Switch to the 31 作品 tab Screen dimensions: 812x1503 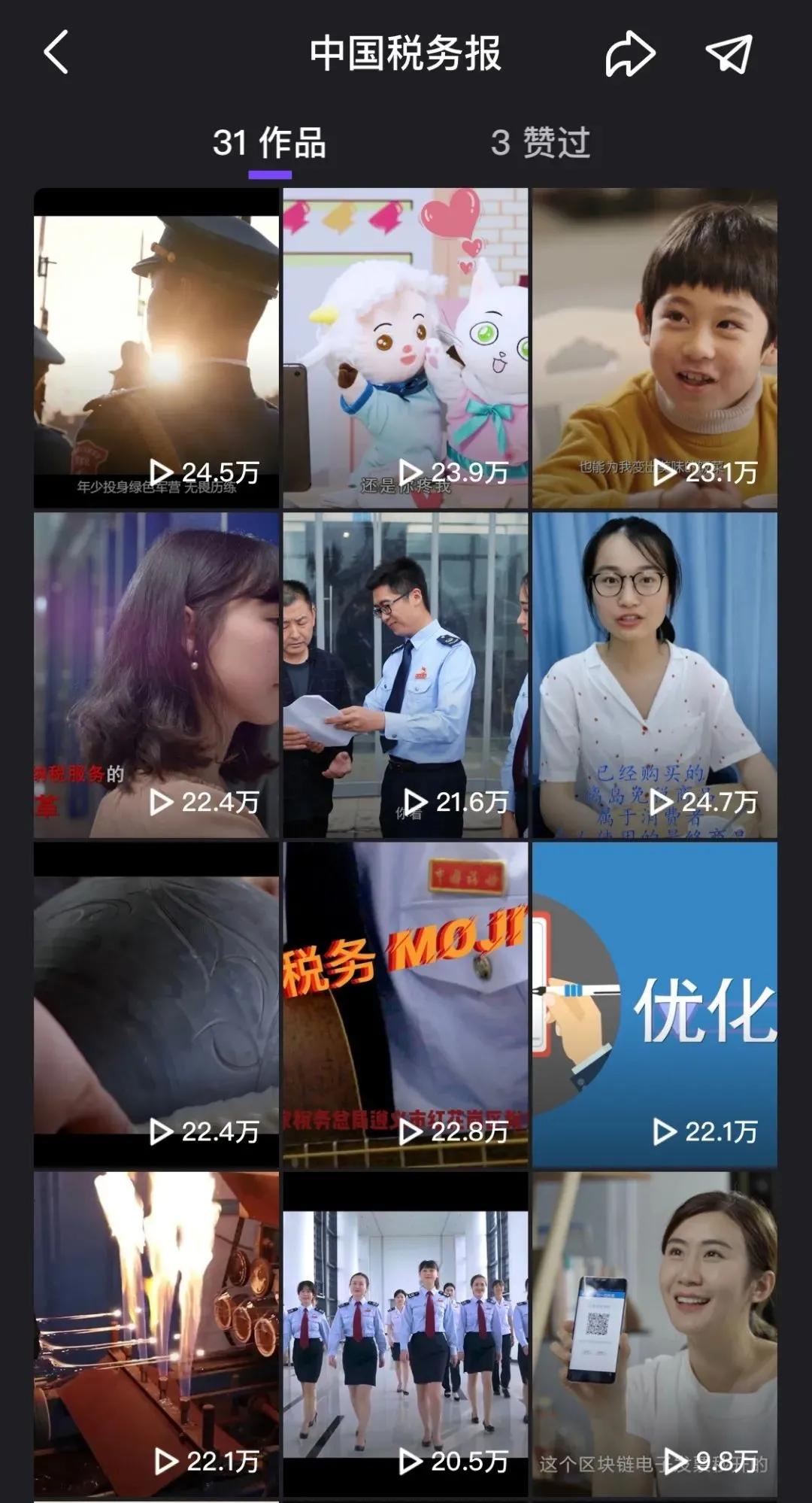pyautogui.click(x=269, y=143)
